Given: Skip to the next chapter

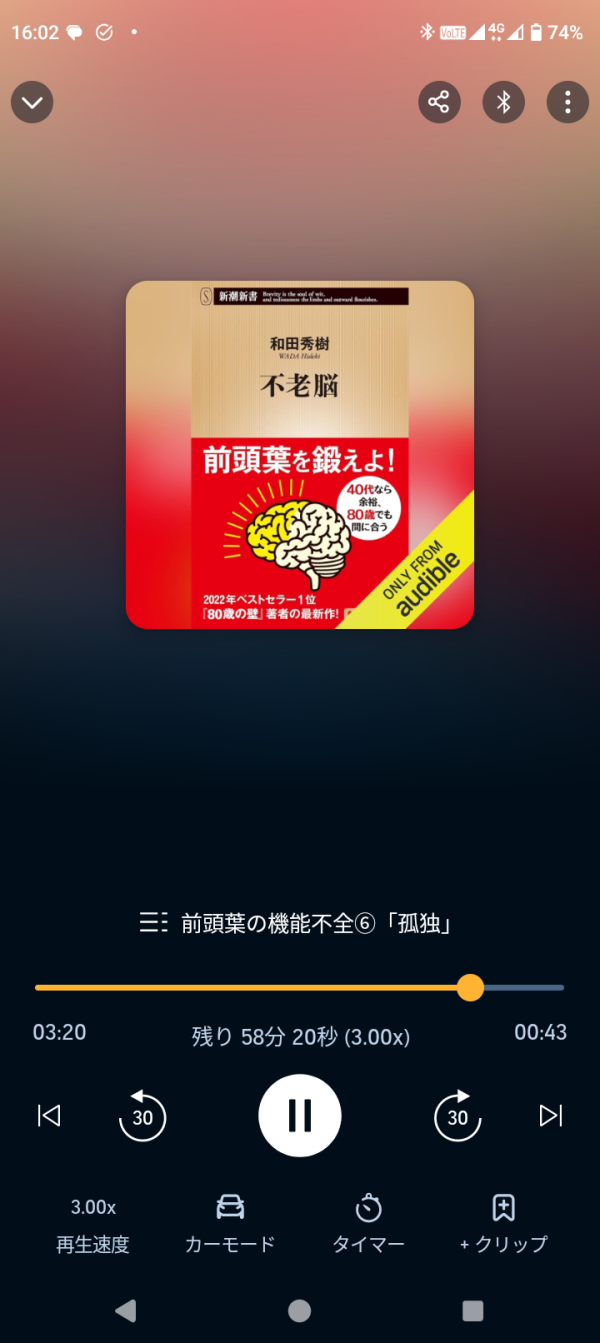Looking at the screenshot, I should [x=551, y=1115].
